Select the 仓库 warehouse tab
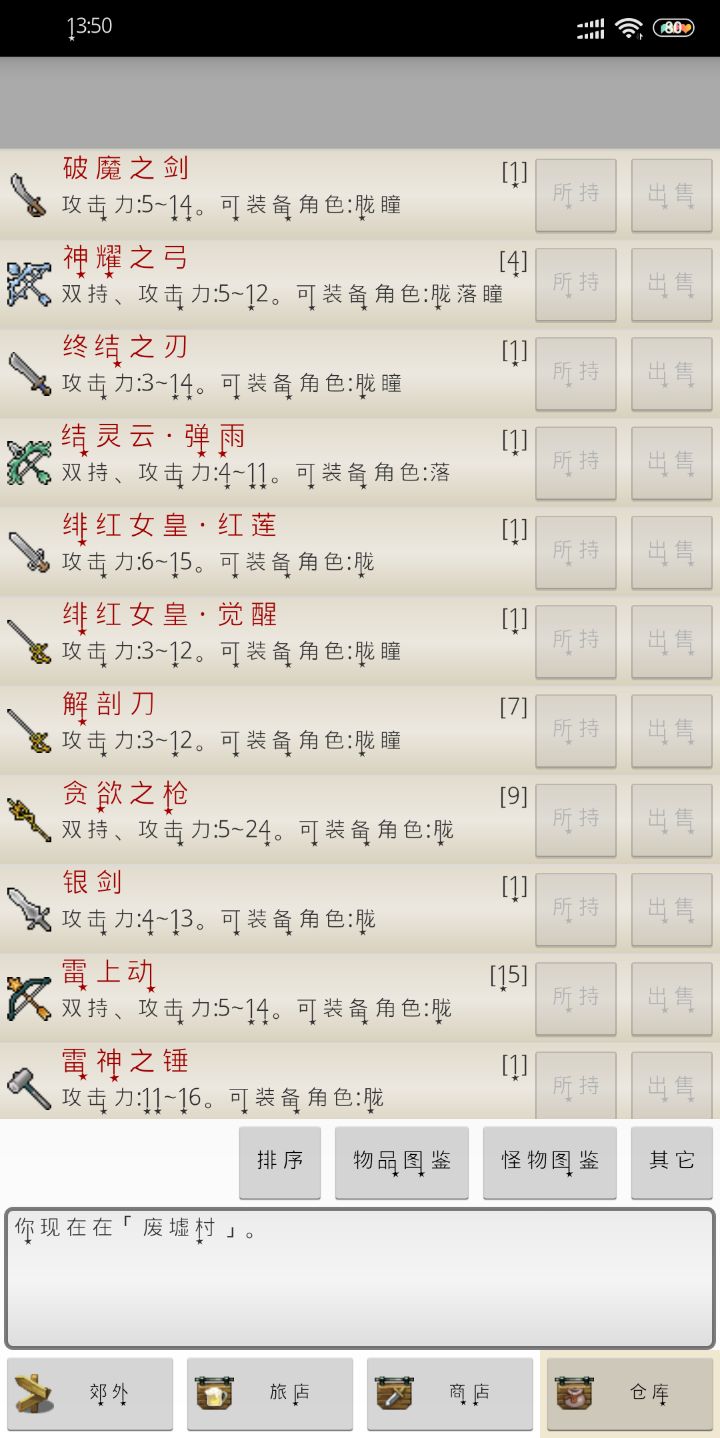The width and height of the screenshot is (720, 1438). point(630,1393)
